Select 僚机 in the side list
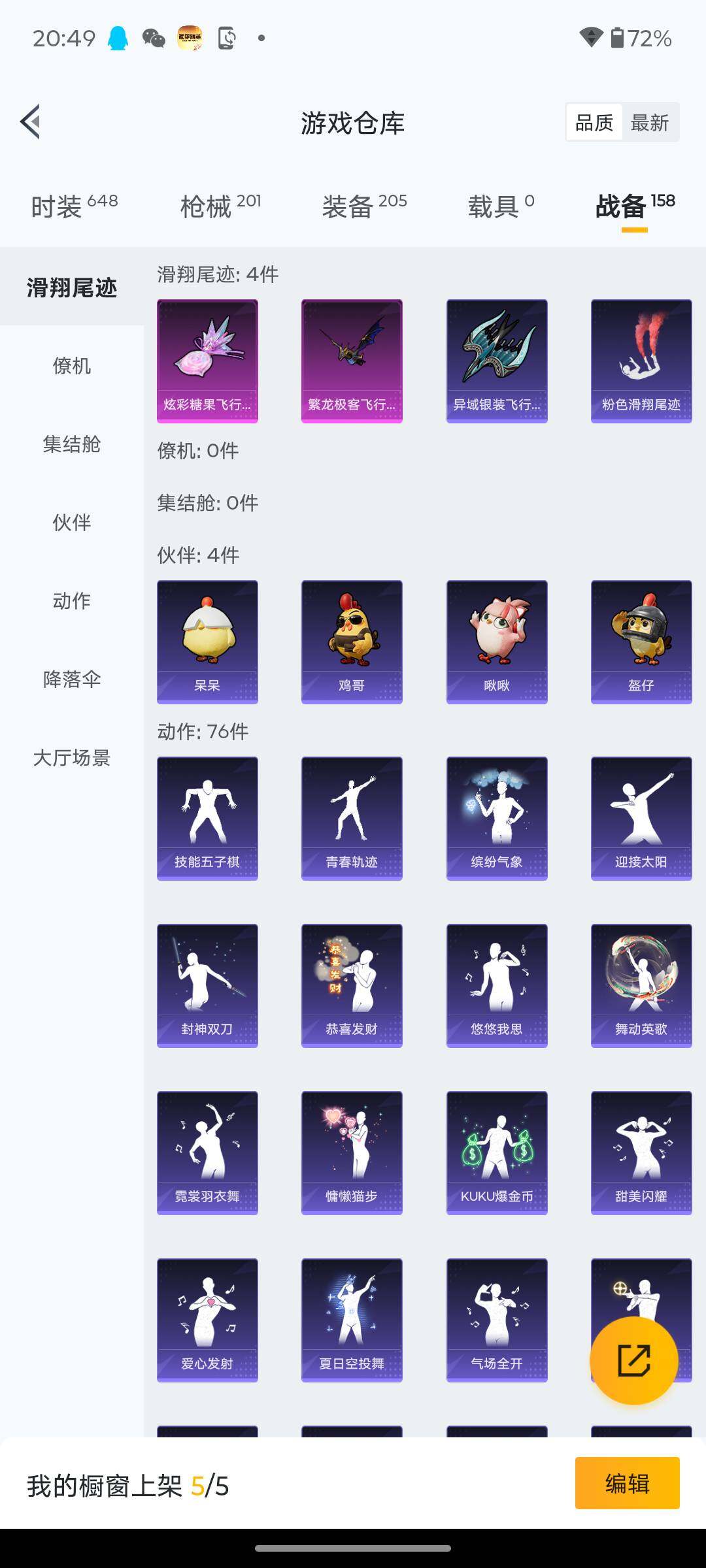Viewport: 706px width, 1568px height. 72,366
